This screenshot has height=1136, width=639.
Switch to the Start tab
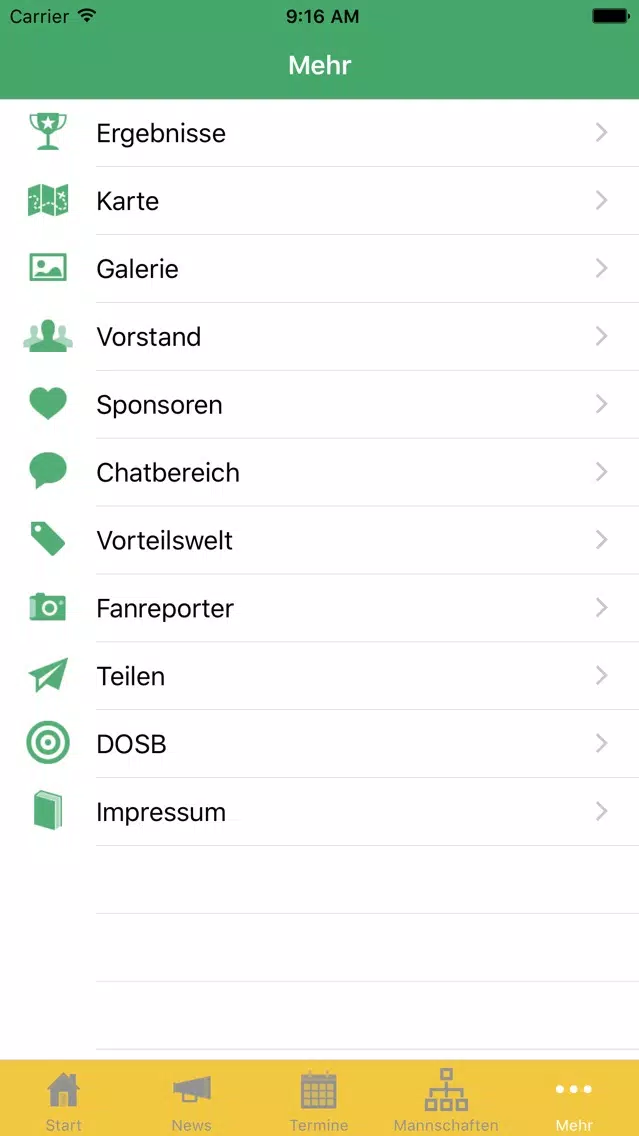pos(64,1099)
